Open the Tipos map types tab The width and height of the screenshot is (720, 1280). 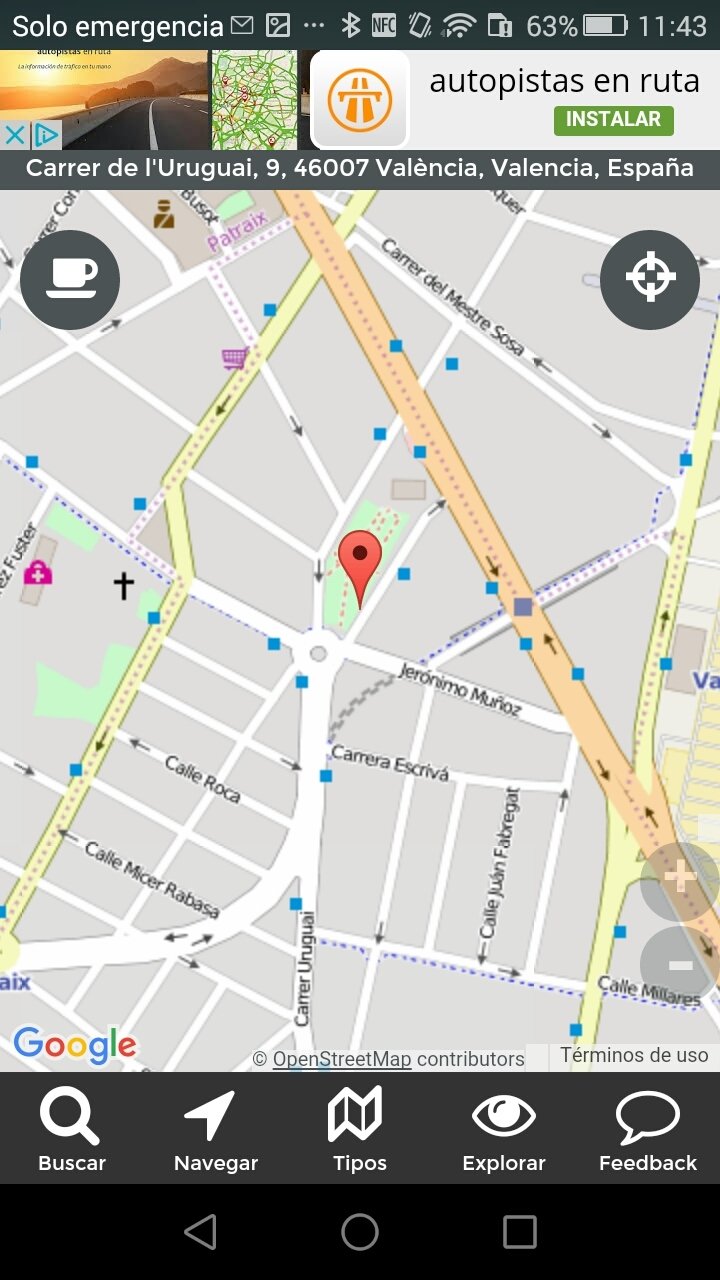pos(360,1130)
